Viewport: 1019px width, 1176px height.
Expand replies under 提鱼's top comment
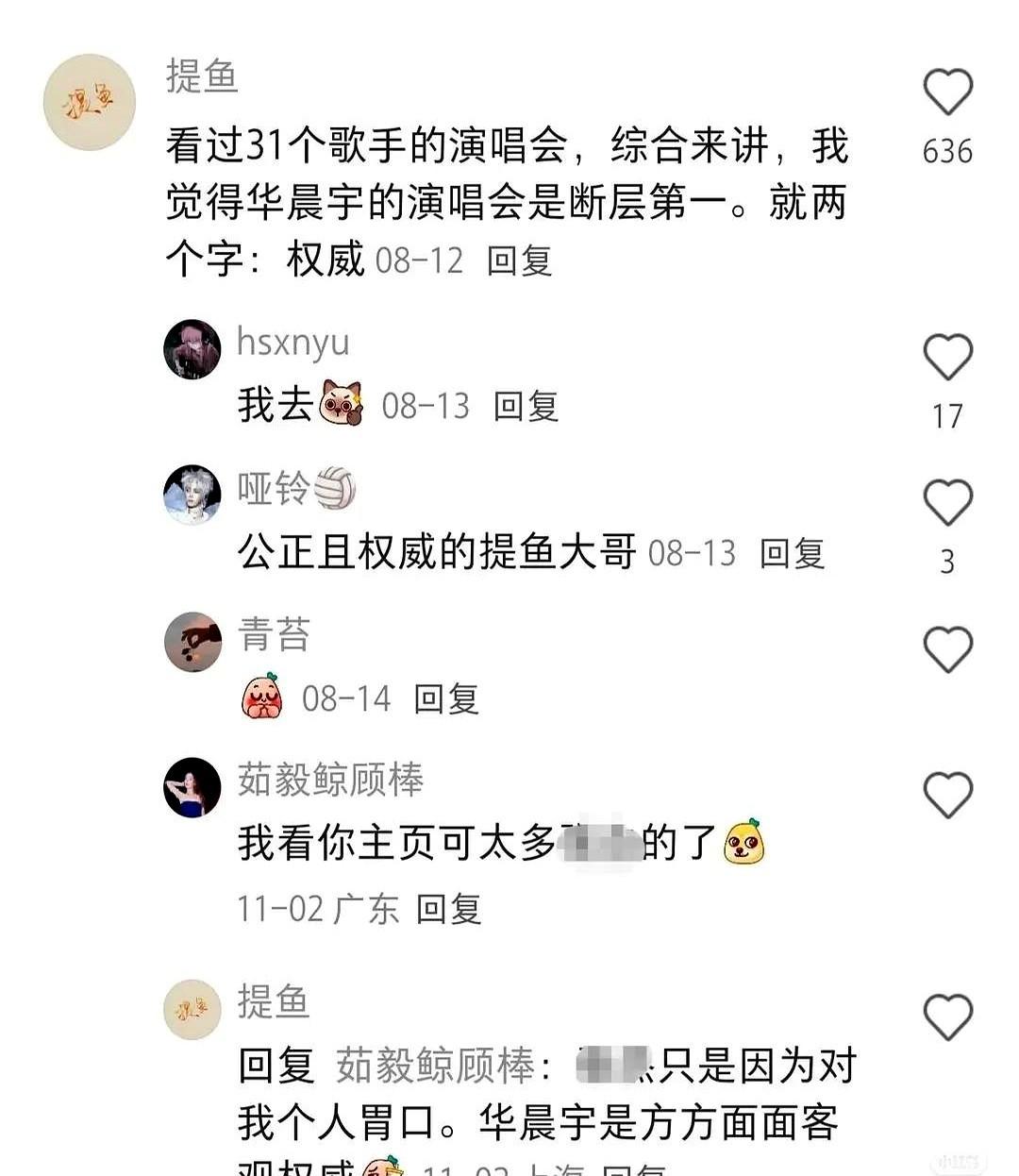tap(520, 263)
